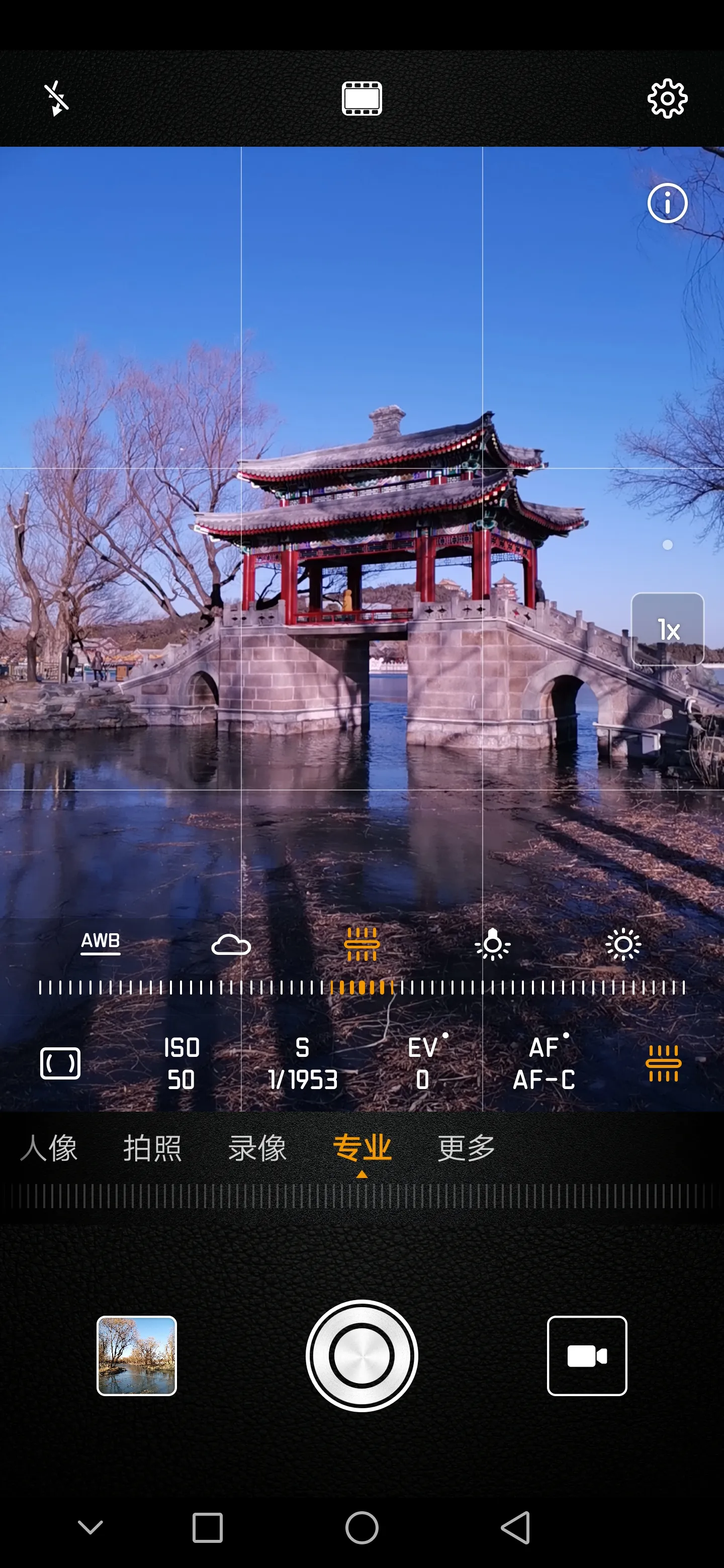Choose cloudy white balance preset
Screen dimensions: 724x1568
231,945
